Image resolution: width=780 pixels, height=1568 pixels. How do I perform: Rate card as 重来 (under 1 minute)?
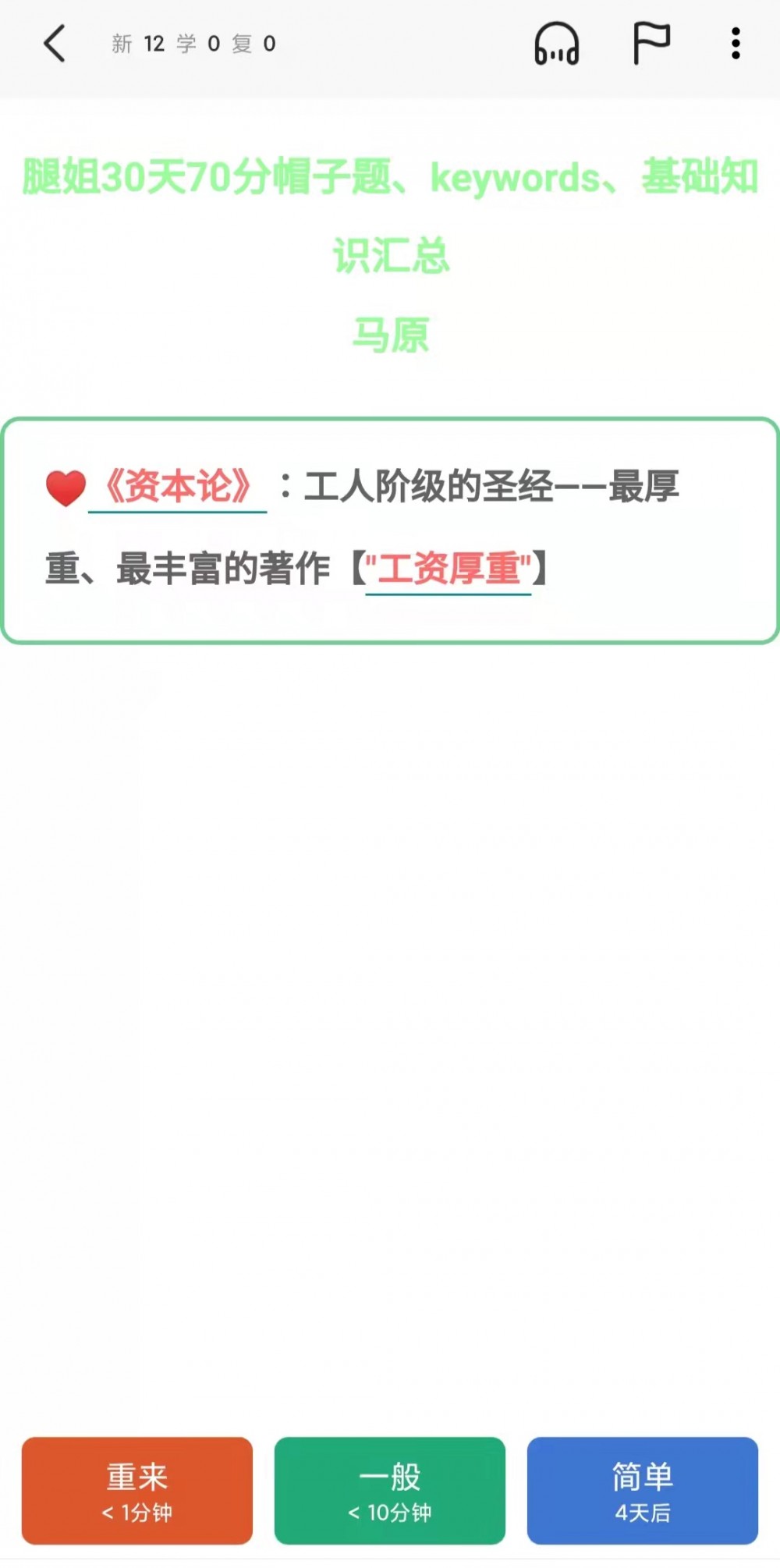(137, 1491)
